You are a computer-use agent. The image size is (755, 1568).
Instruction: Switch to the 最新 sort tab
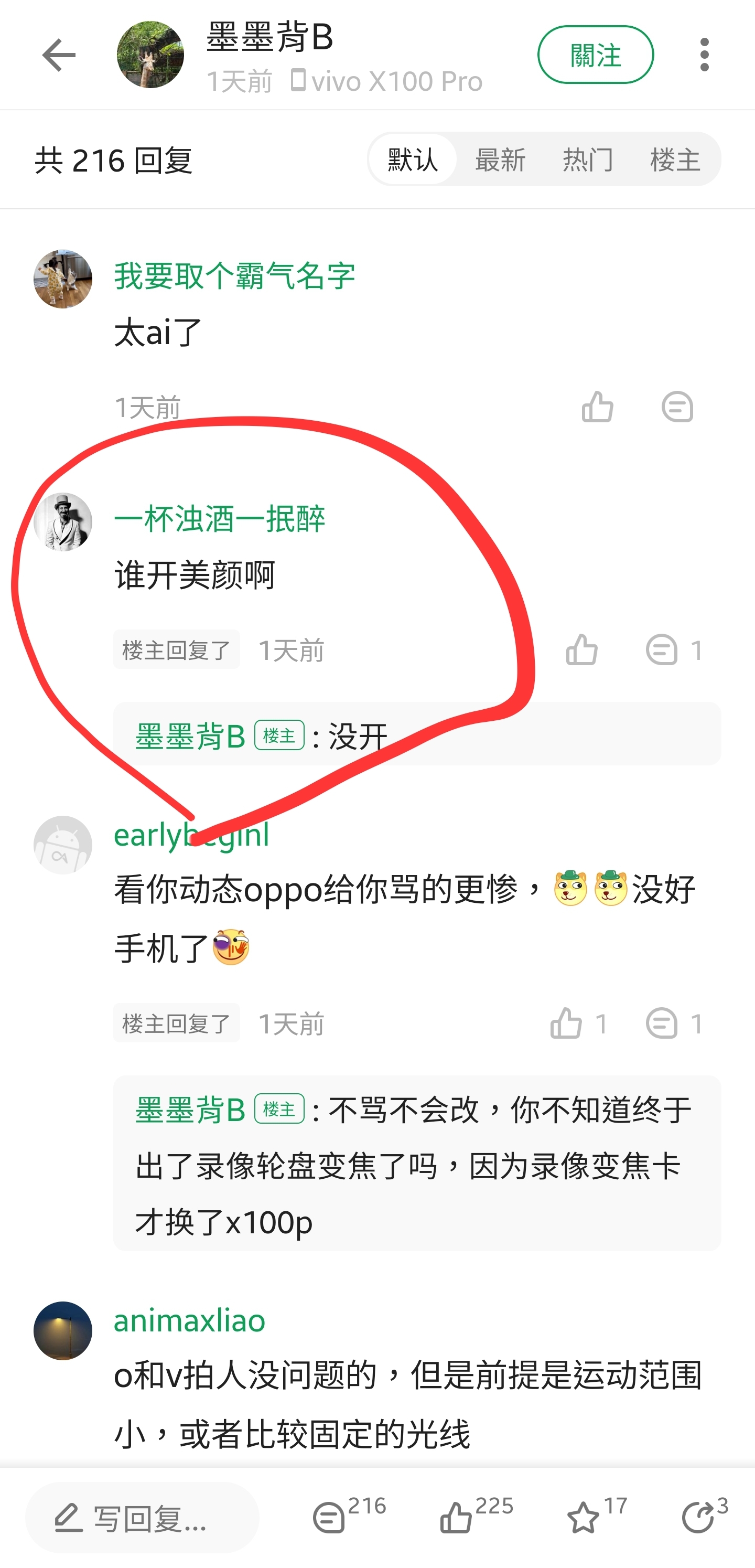(500, 159)
